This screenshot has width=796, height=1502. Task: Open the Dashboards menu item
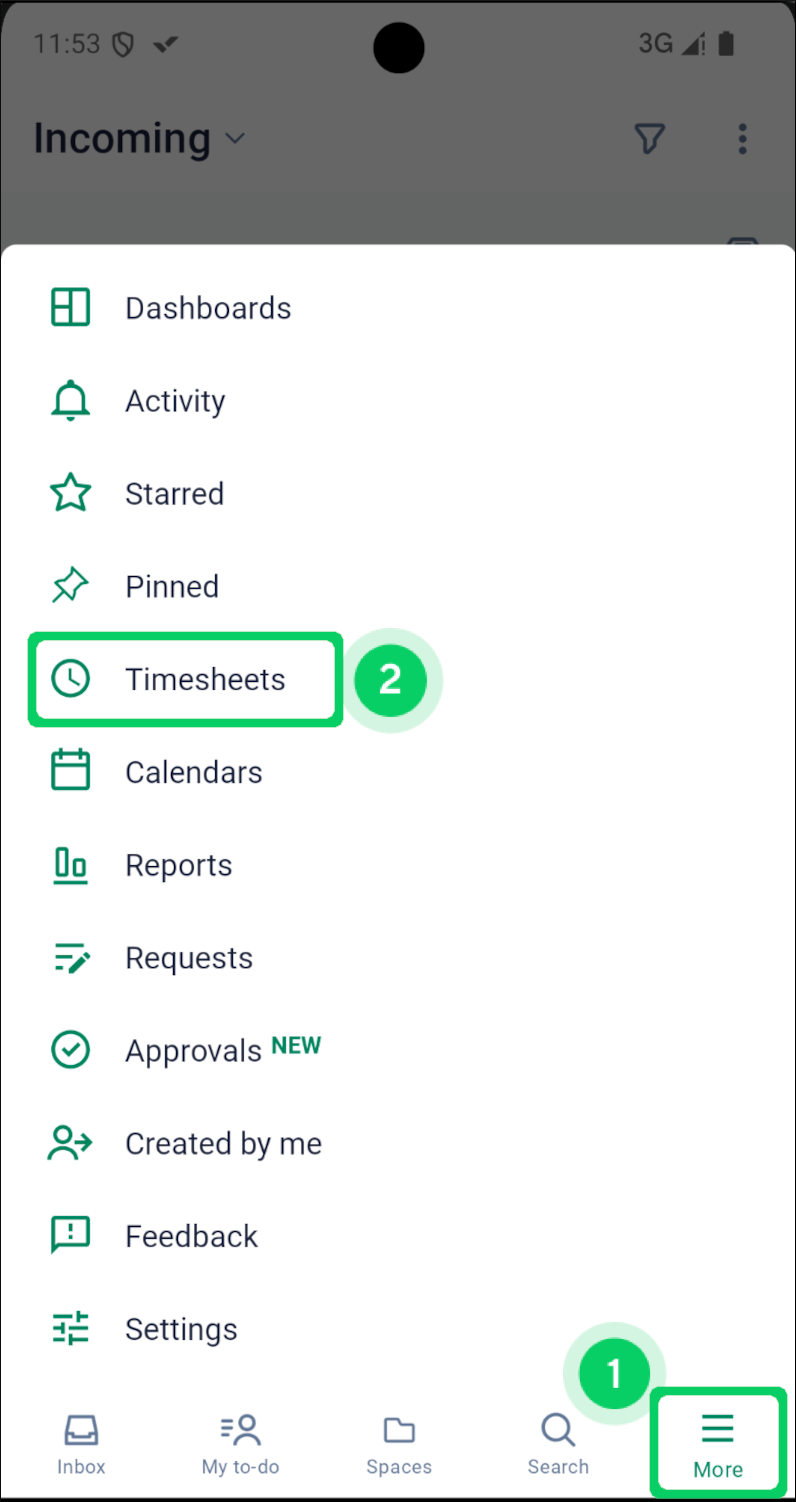click(x=207, y=307)
